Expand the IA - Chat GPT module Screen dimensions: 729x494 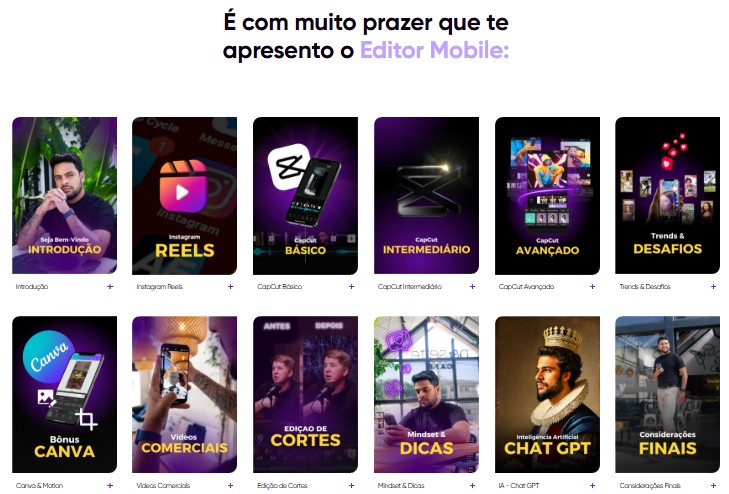[593, 486]
